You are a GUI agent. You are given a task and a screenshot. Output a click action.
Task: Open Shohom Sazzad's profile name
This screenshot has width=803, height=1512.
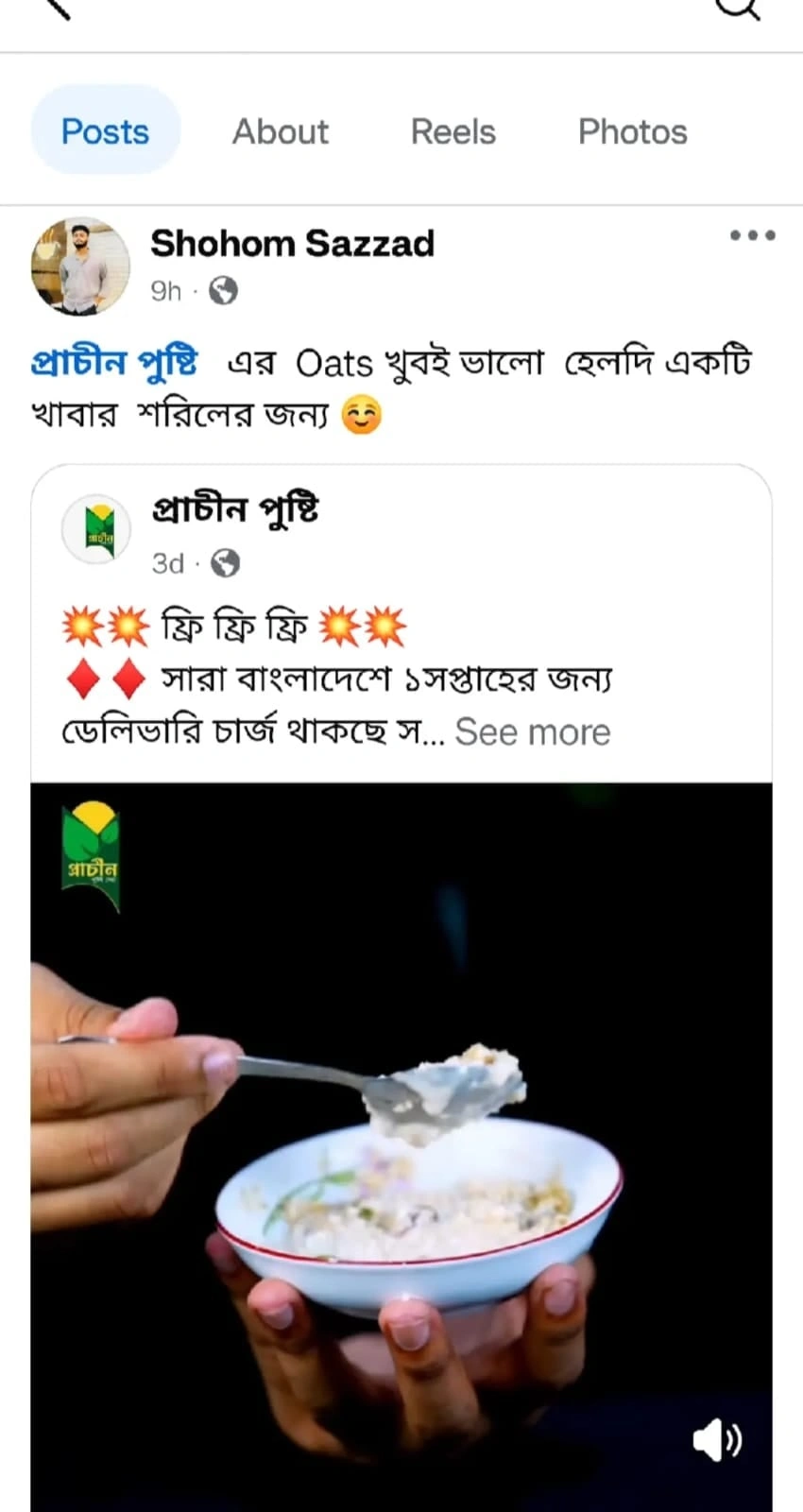pyautogui.click(x=292, y=244)
